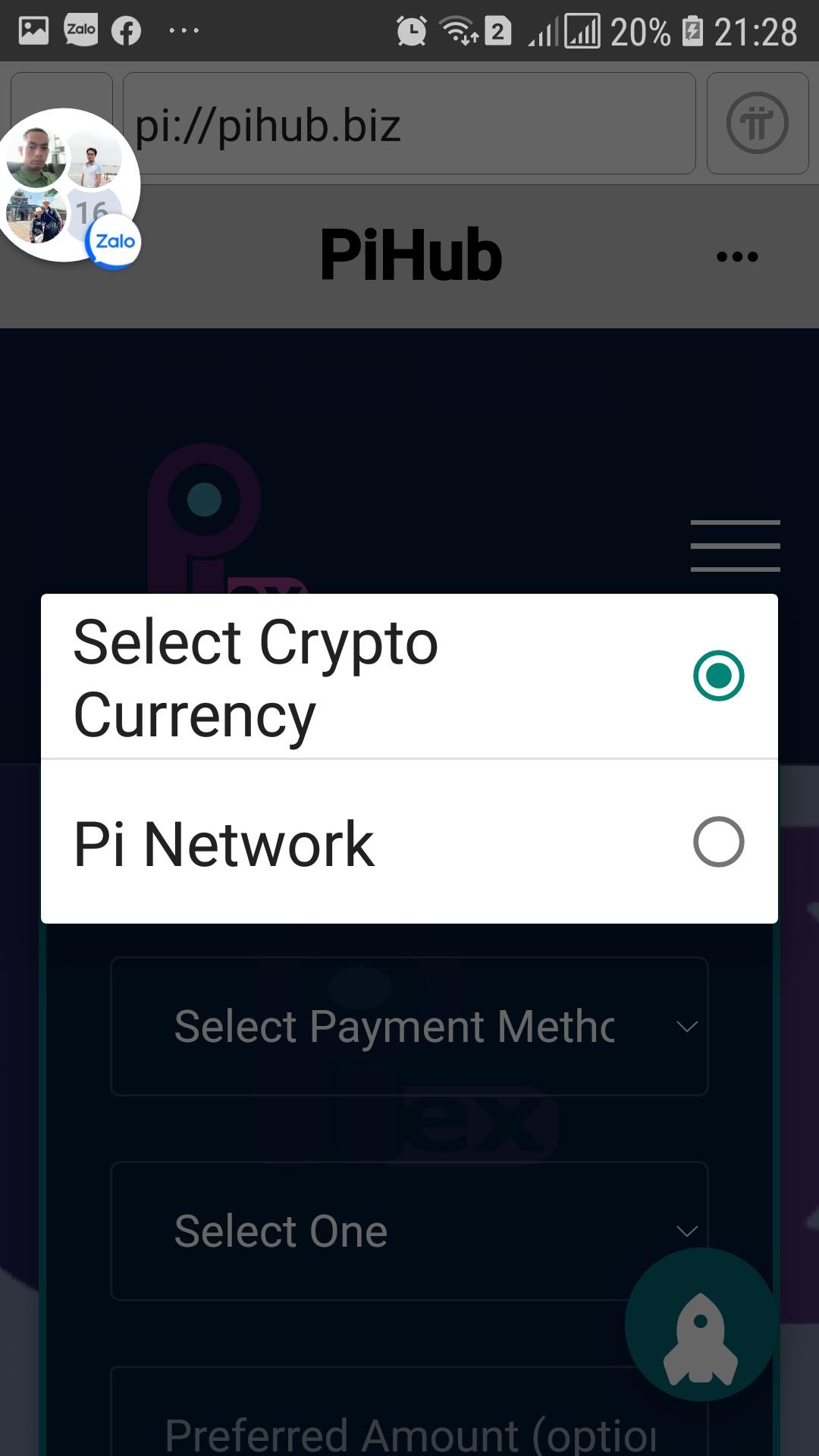Screen dimensions: 819x1456
Task: Tap the rocket floating button
Action: click(701, 1325)
